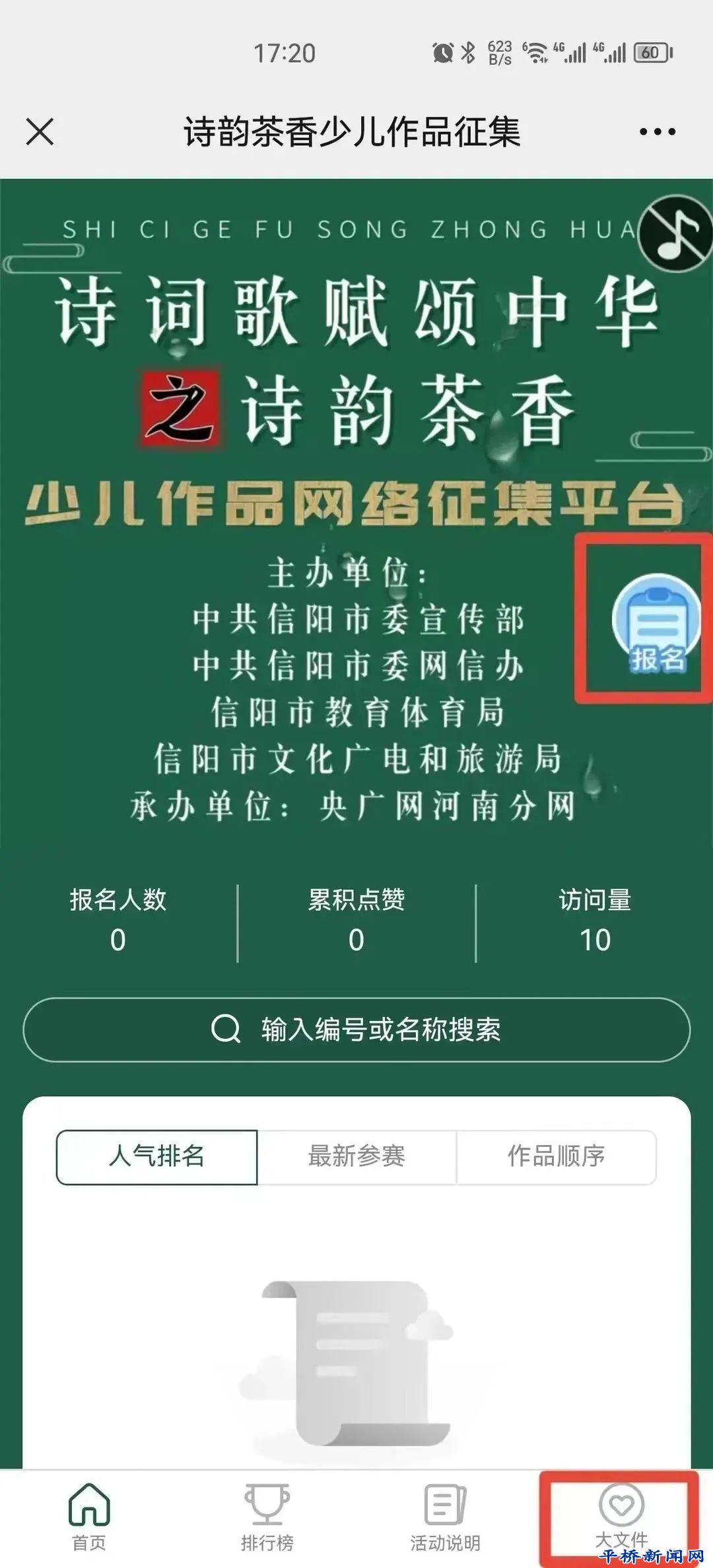The height and width of the screenshot is (1568, 713).
Task: Open the 大文件 tab
Action: coord(621,1516)
